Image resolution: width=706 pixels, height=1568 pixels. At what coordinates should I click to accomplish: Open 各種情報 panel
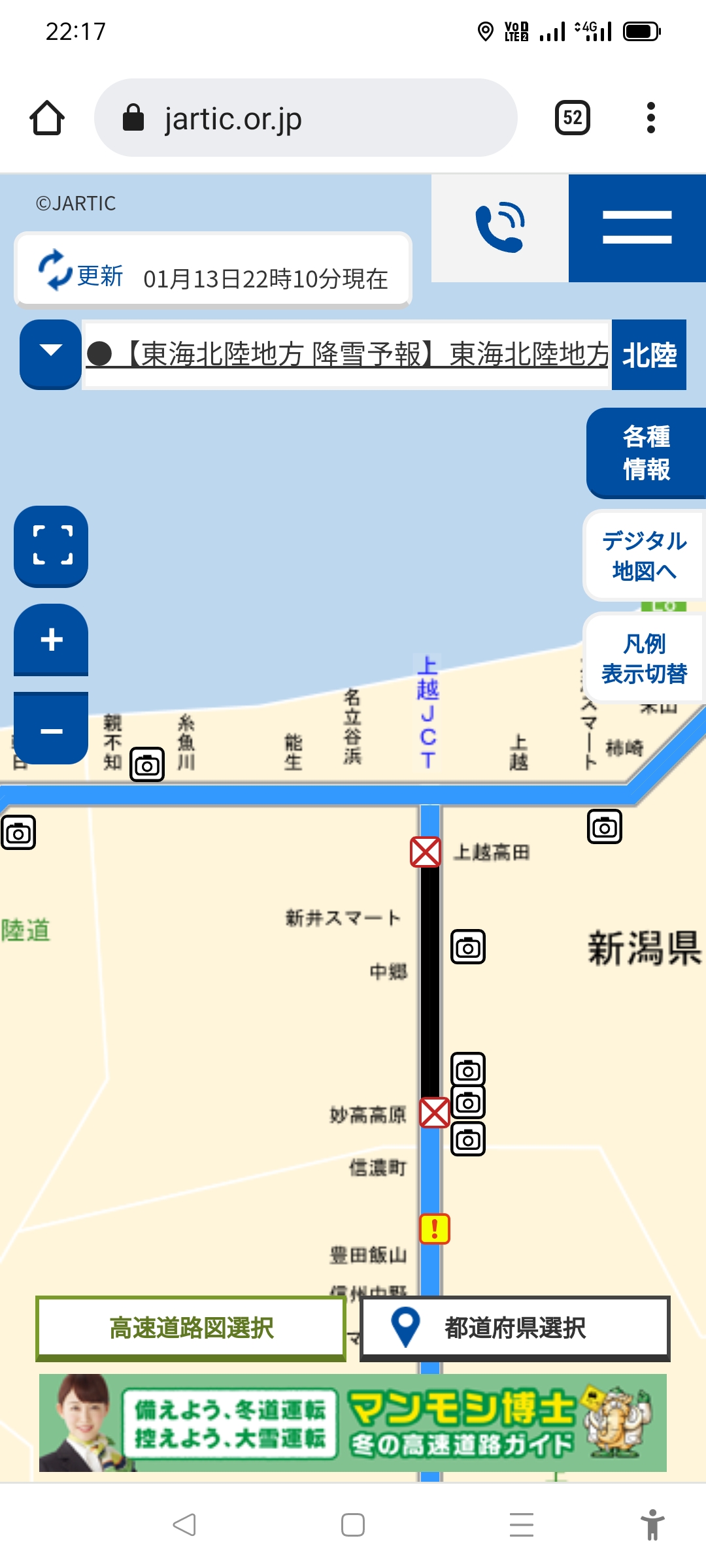[x=645, y=453]
